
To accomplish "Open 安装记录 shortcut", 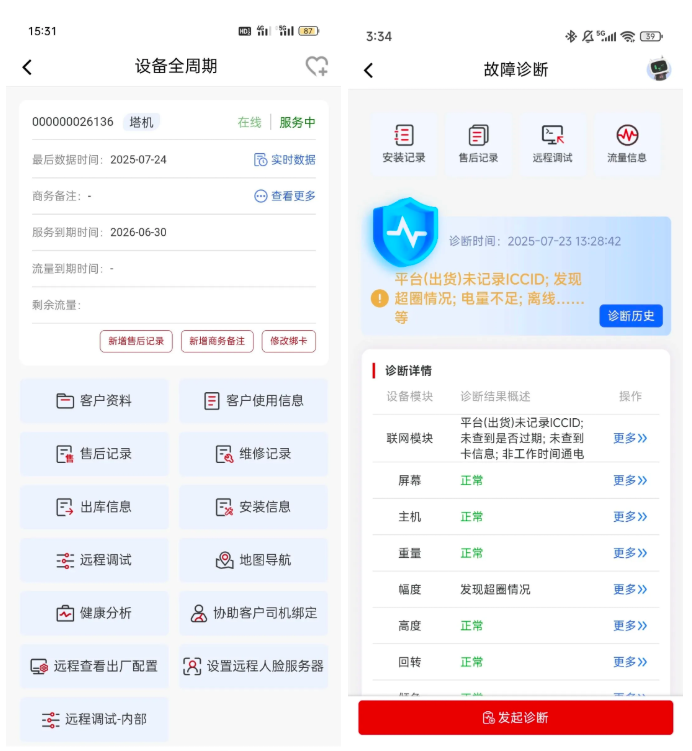I will (404, 144).
